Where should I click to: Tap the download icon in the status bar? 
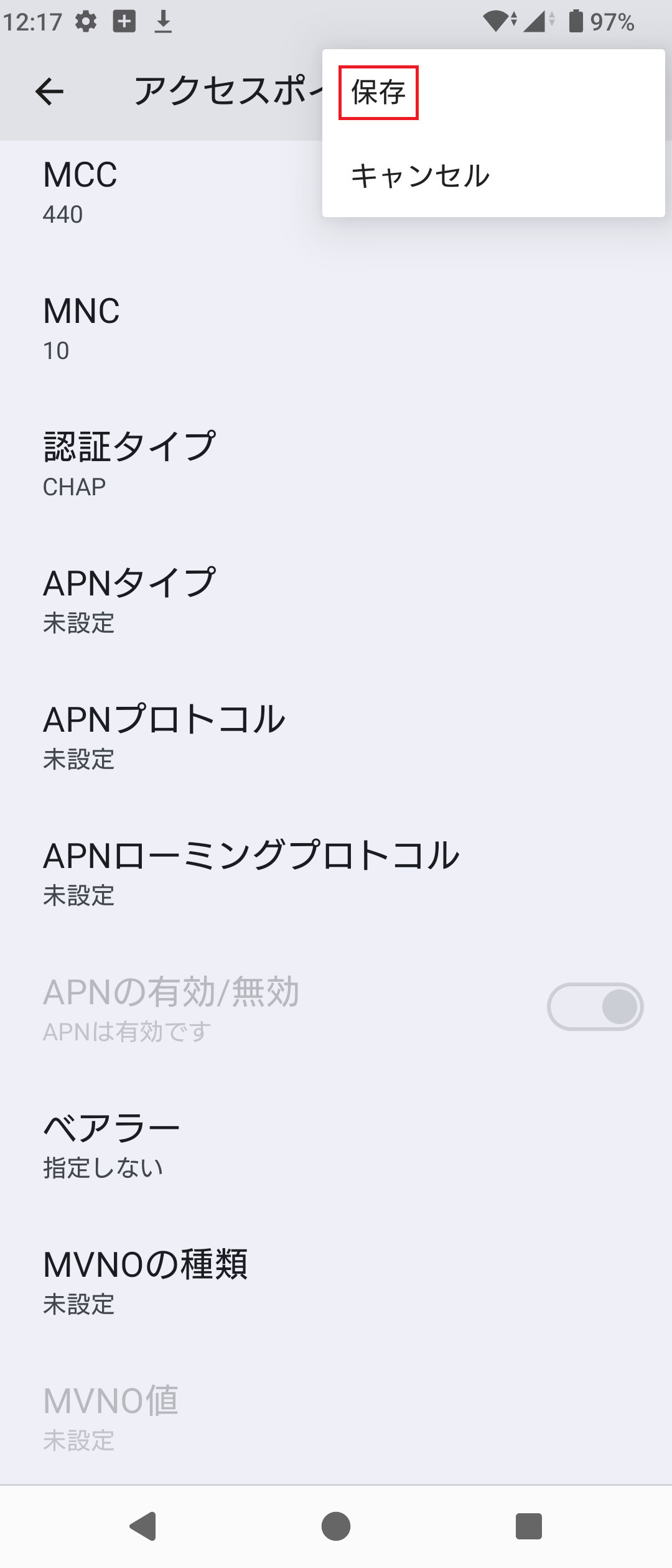164,21
